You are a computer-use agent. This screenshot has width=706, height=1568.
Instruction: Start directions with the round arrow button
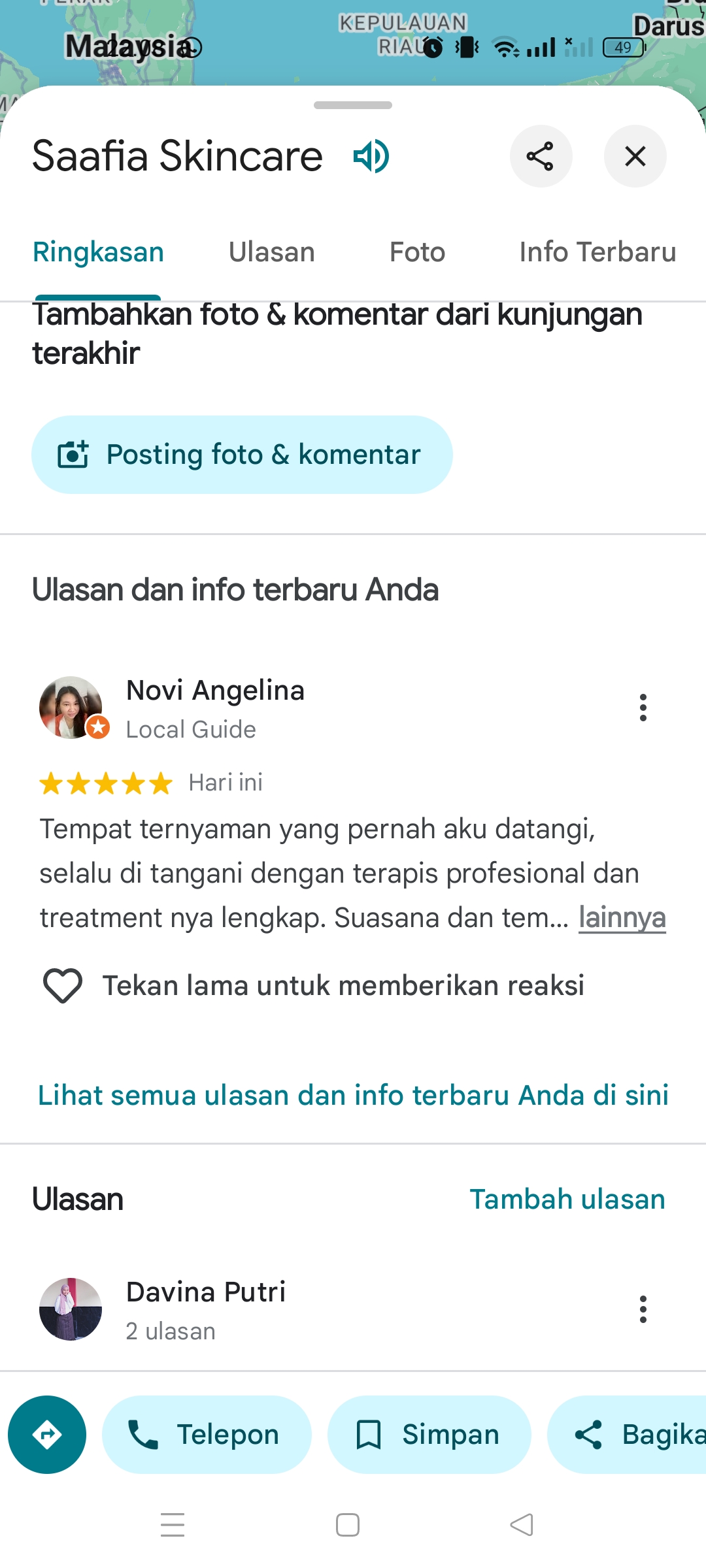coord(47,1435)
